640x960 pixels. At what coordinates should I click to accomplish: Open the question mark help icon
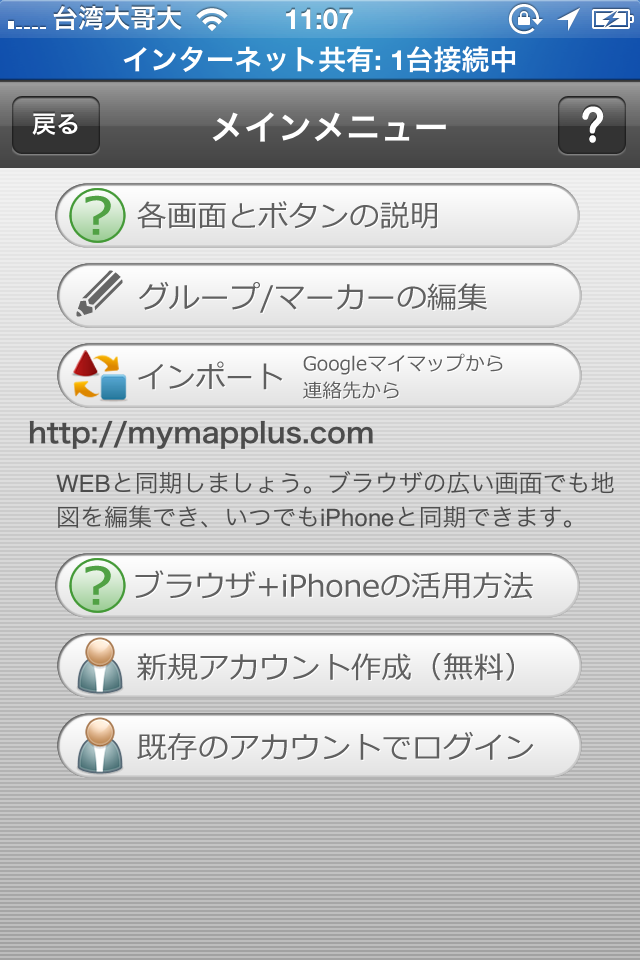[591, 126]
